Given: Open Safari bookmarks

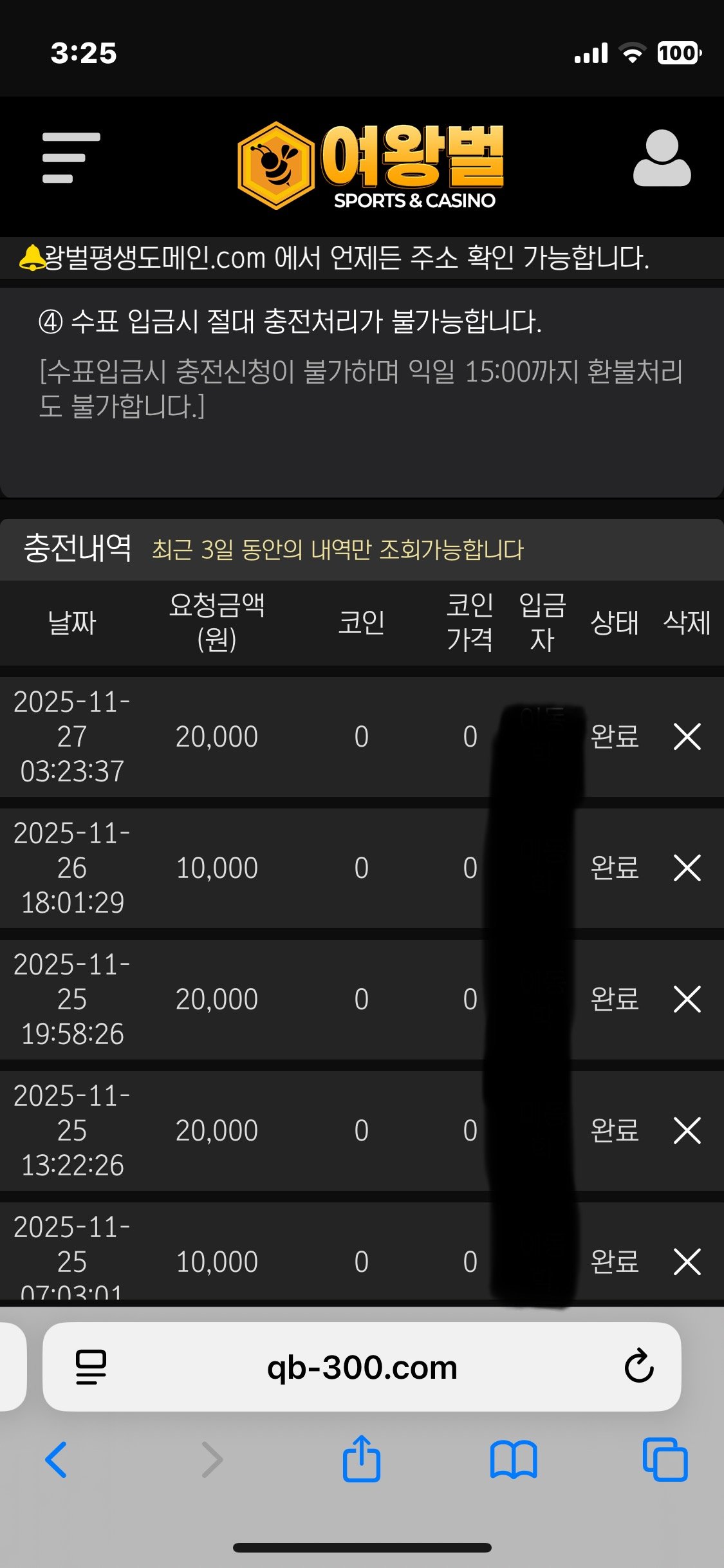Looking at the screenshot, I should tap(513, 1460).
